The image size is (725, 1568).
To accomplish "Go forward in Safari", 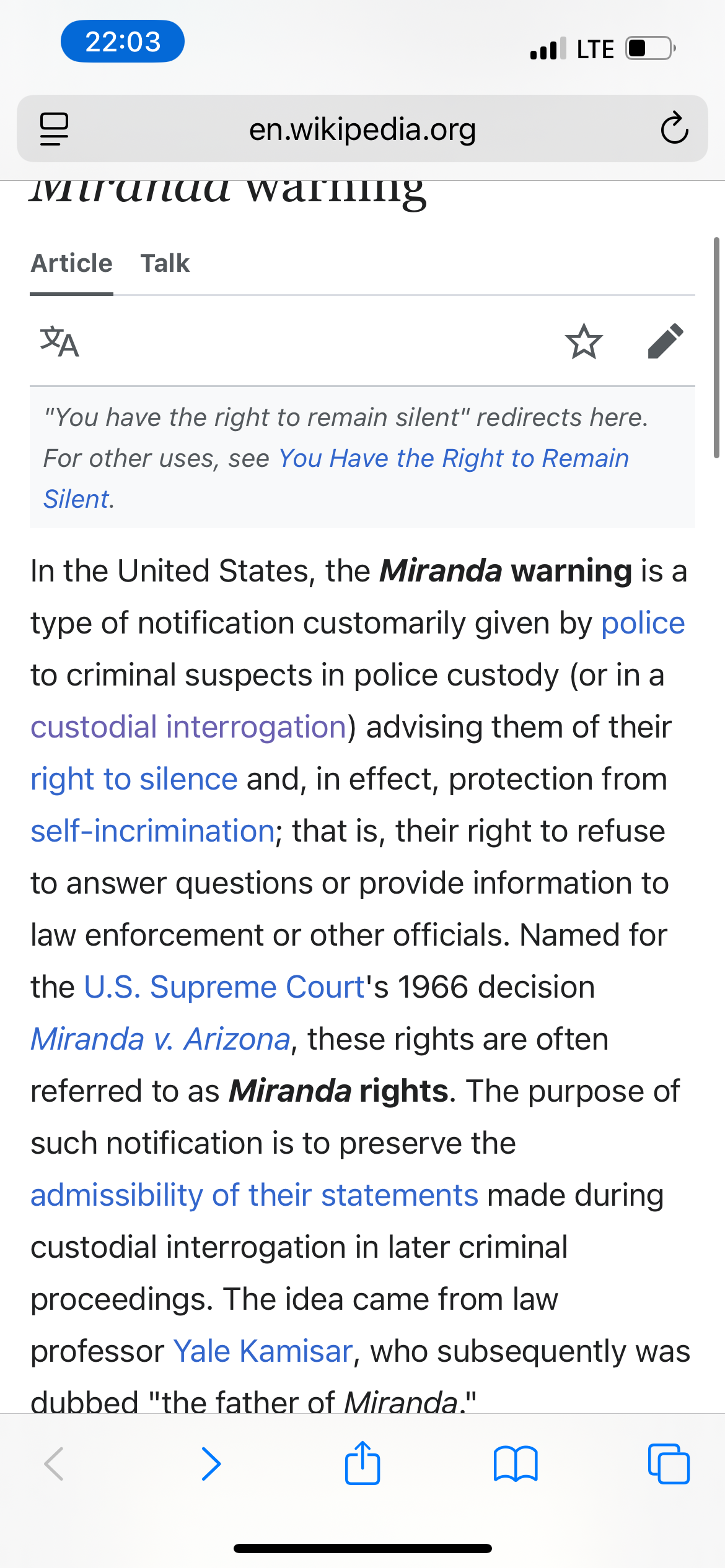I will point(211,1464).
